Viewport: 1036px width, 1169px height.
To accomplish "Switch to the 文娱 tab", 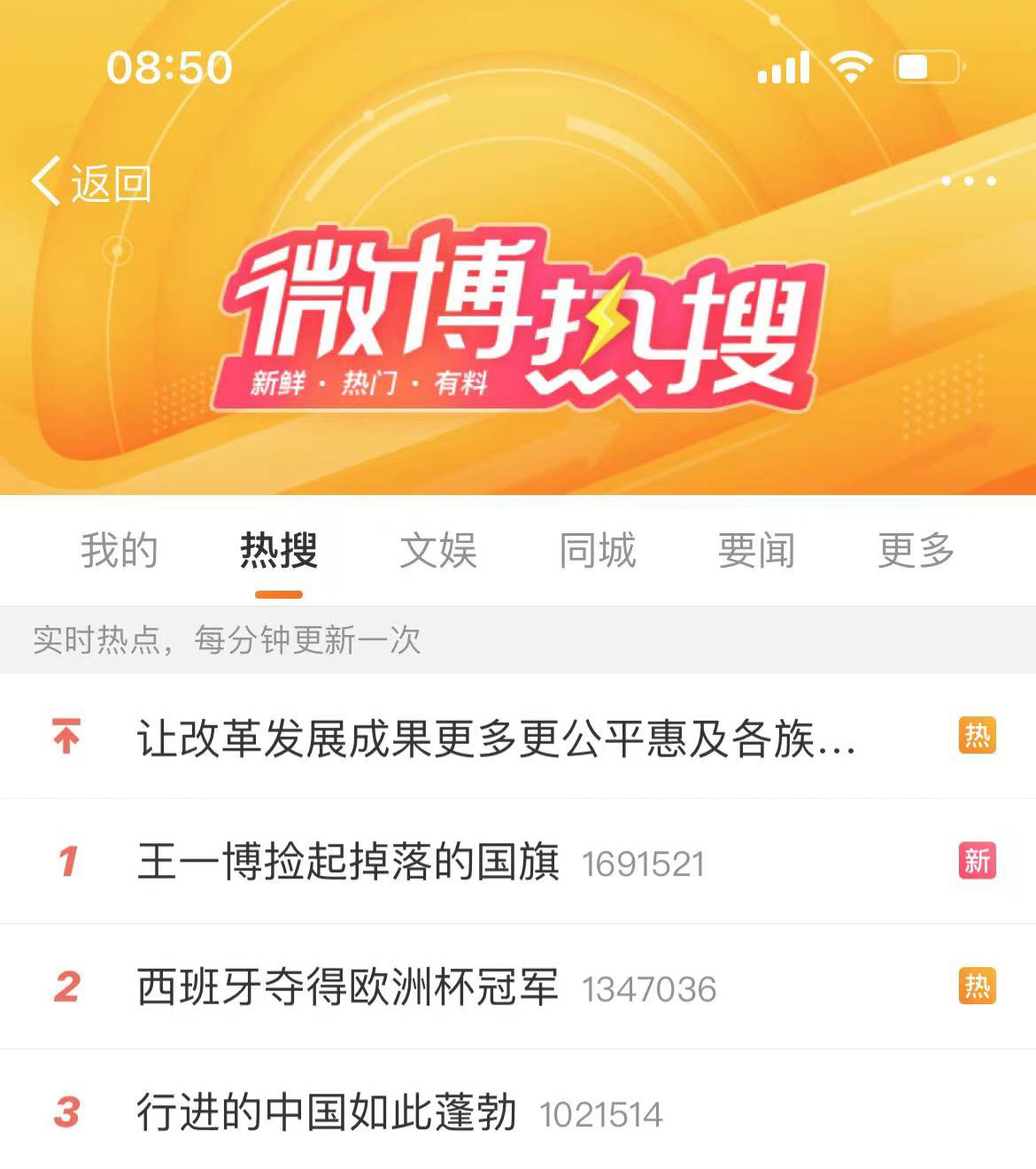I will [x=437, y=550].
